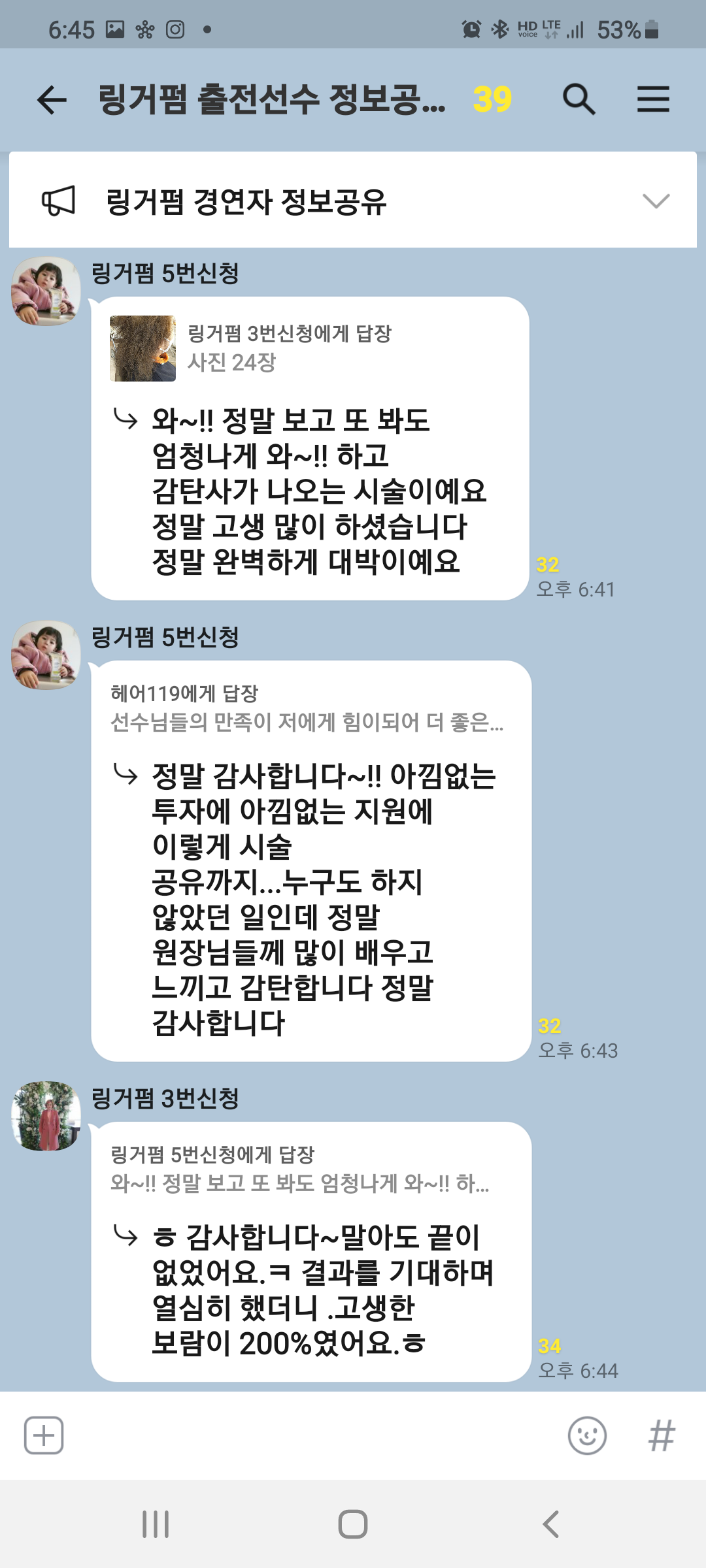Open the chat room hamburger menu

point(653,99)
